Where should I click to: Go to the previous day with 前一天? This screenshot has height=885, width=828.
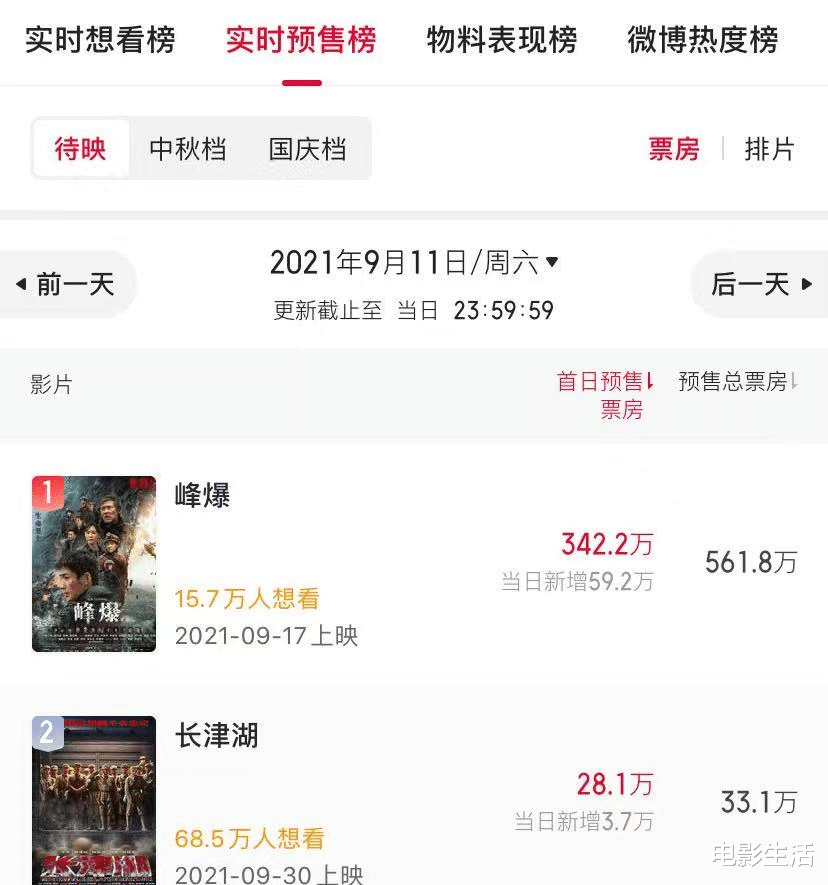(x=70, y=284)
